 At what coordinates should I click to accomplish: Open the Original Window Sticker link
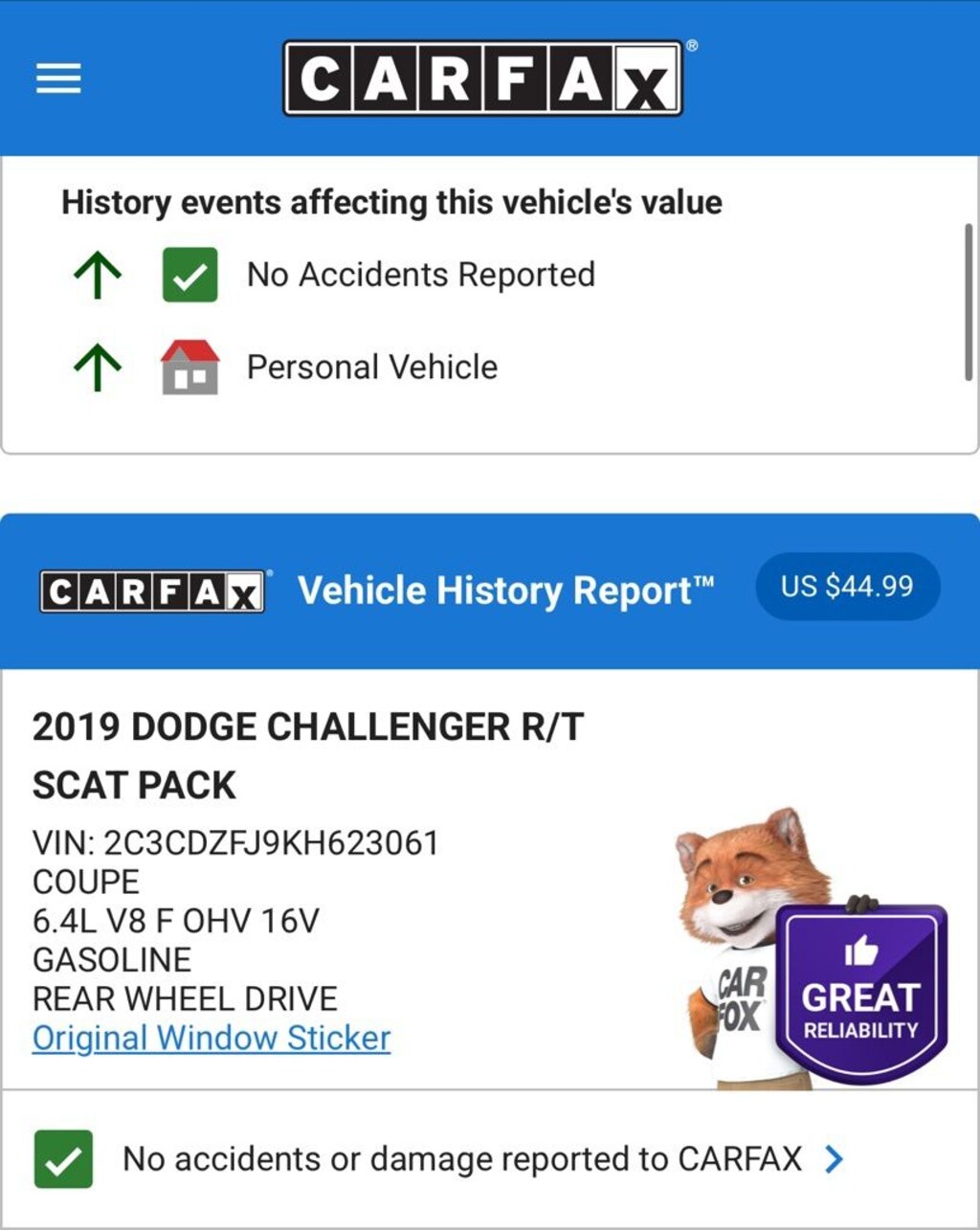click(x=211, y=1038)
